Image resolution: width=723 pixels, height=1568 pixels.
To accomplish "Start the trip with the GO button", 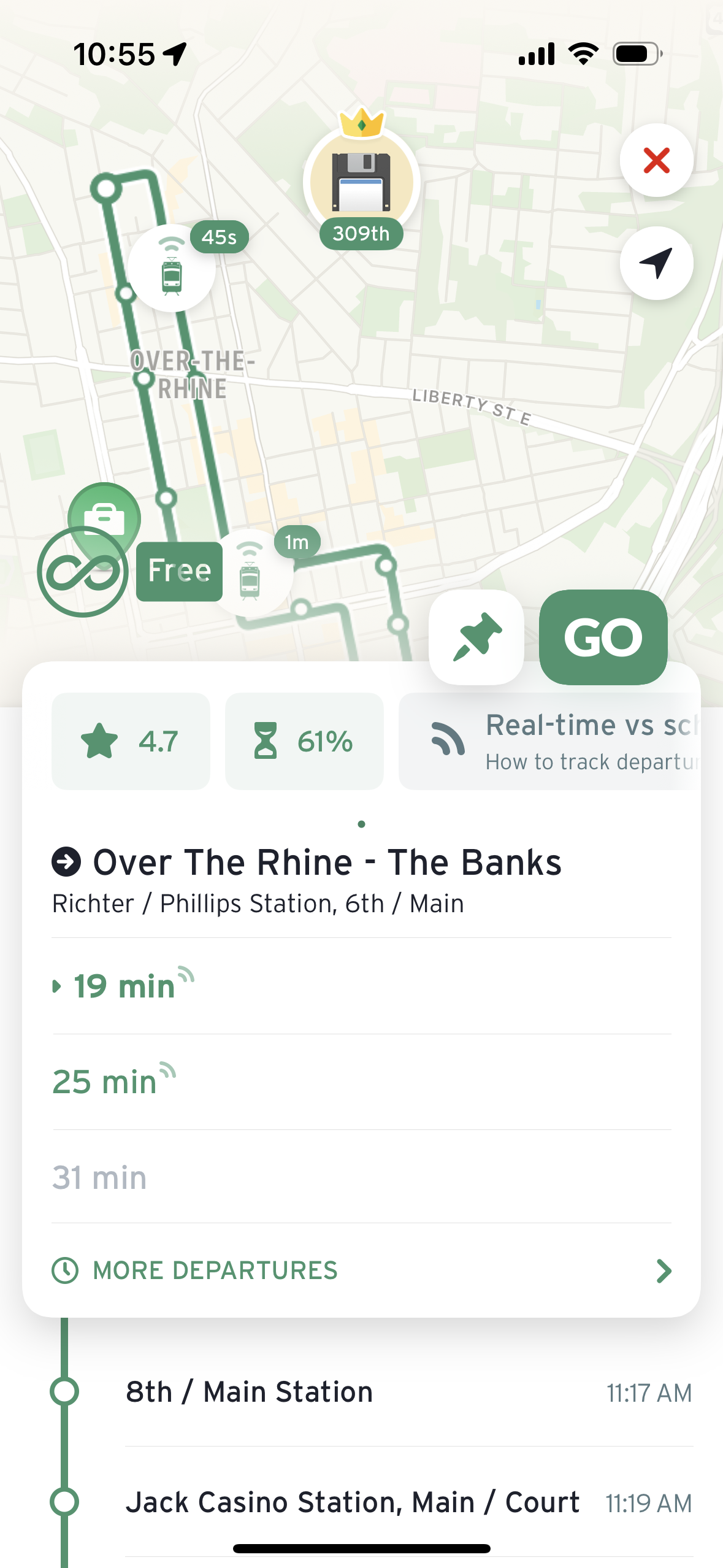I will coord(603,637).
